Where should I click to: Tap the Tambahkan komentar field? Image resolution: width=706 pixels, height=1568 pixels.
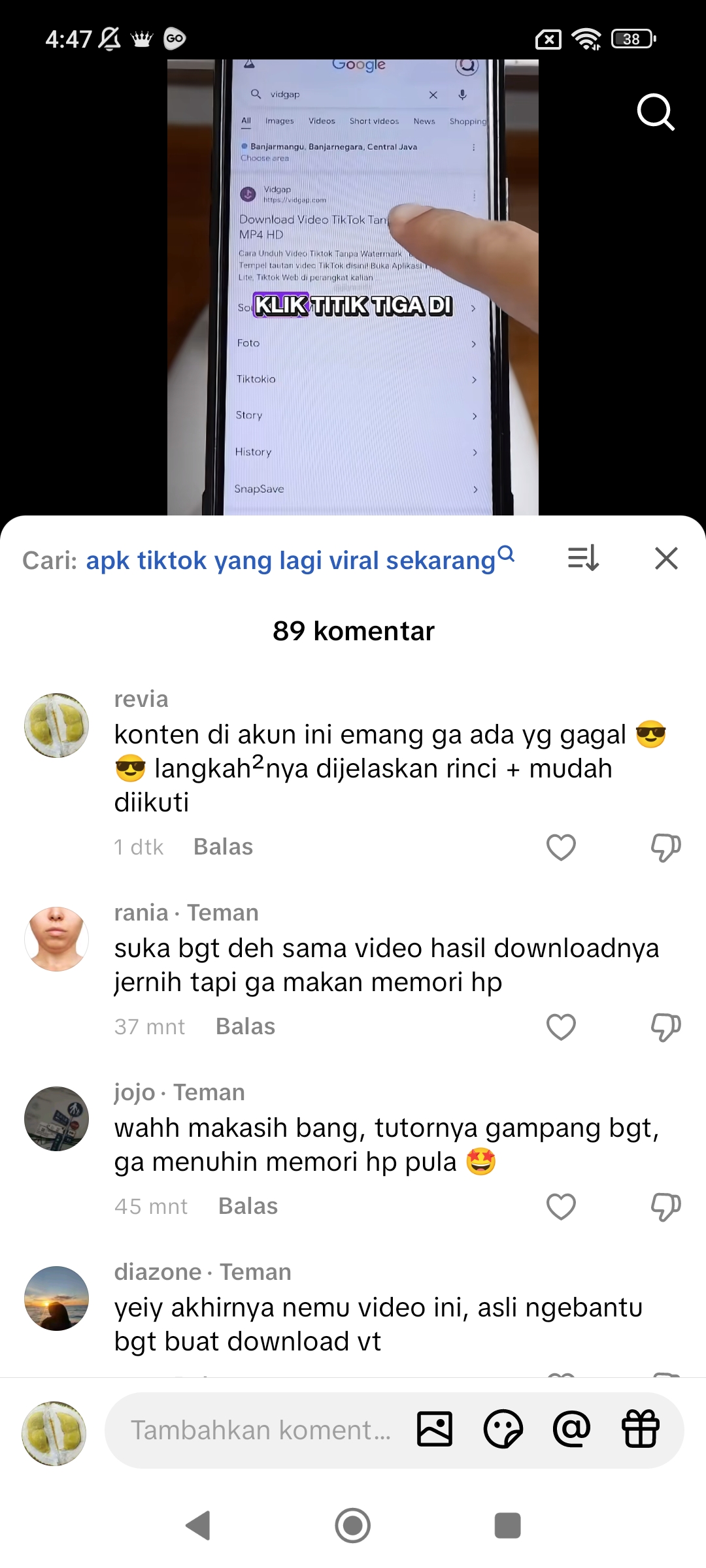pyautogui.click(x=260, y=1431)
